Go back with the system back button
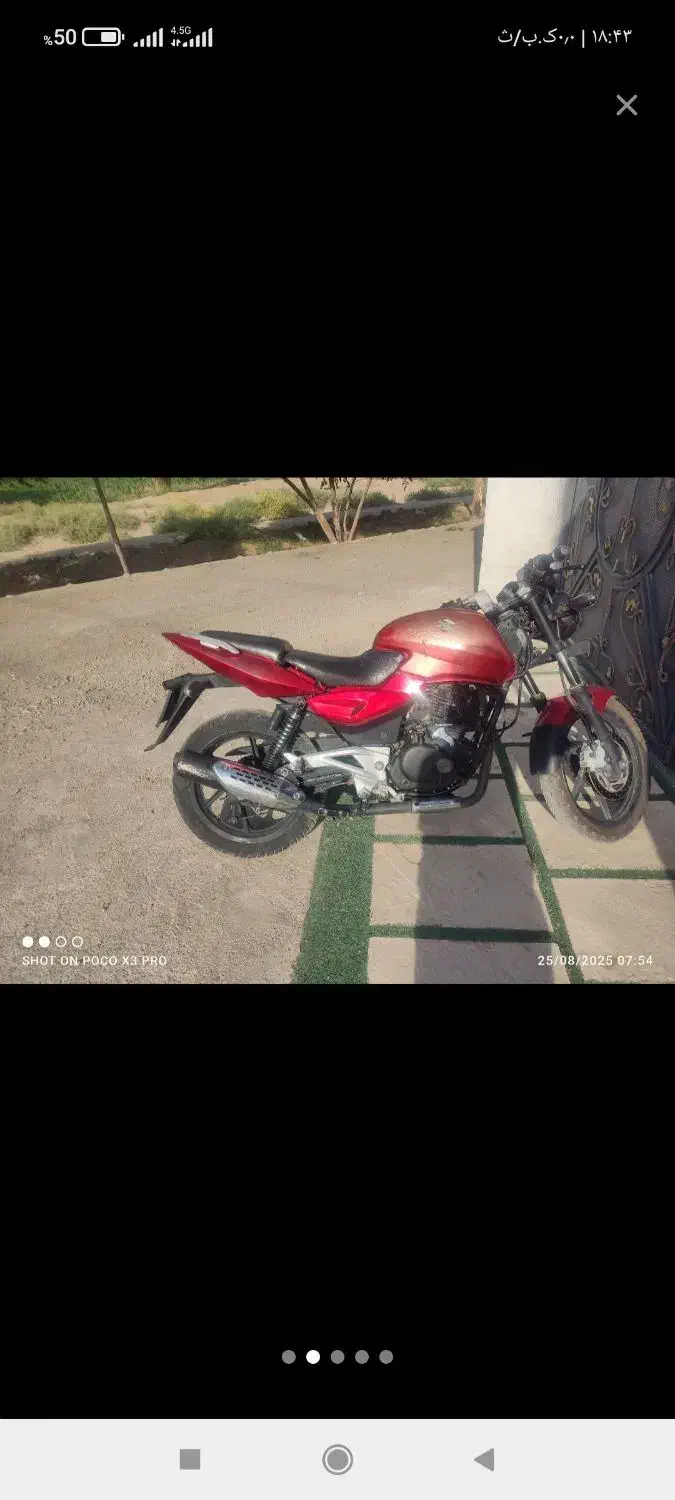The image size is (675, 1500). click(x=484, y=1460)
